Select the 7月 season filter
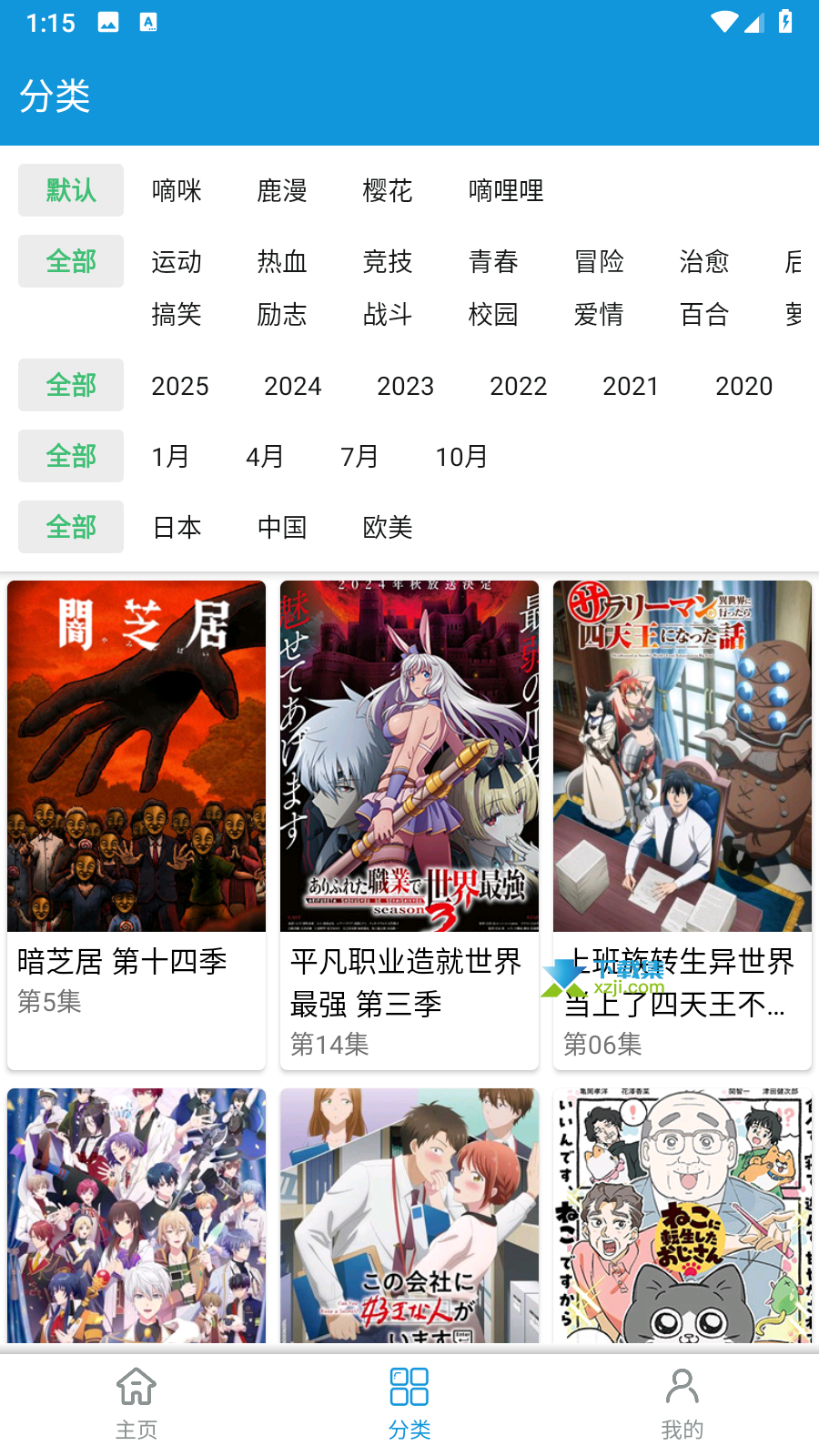Image resolution: width=819 pixels, height=1456 pixels. [359, 456]
